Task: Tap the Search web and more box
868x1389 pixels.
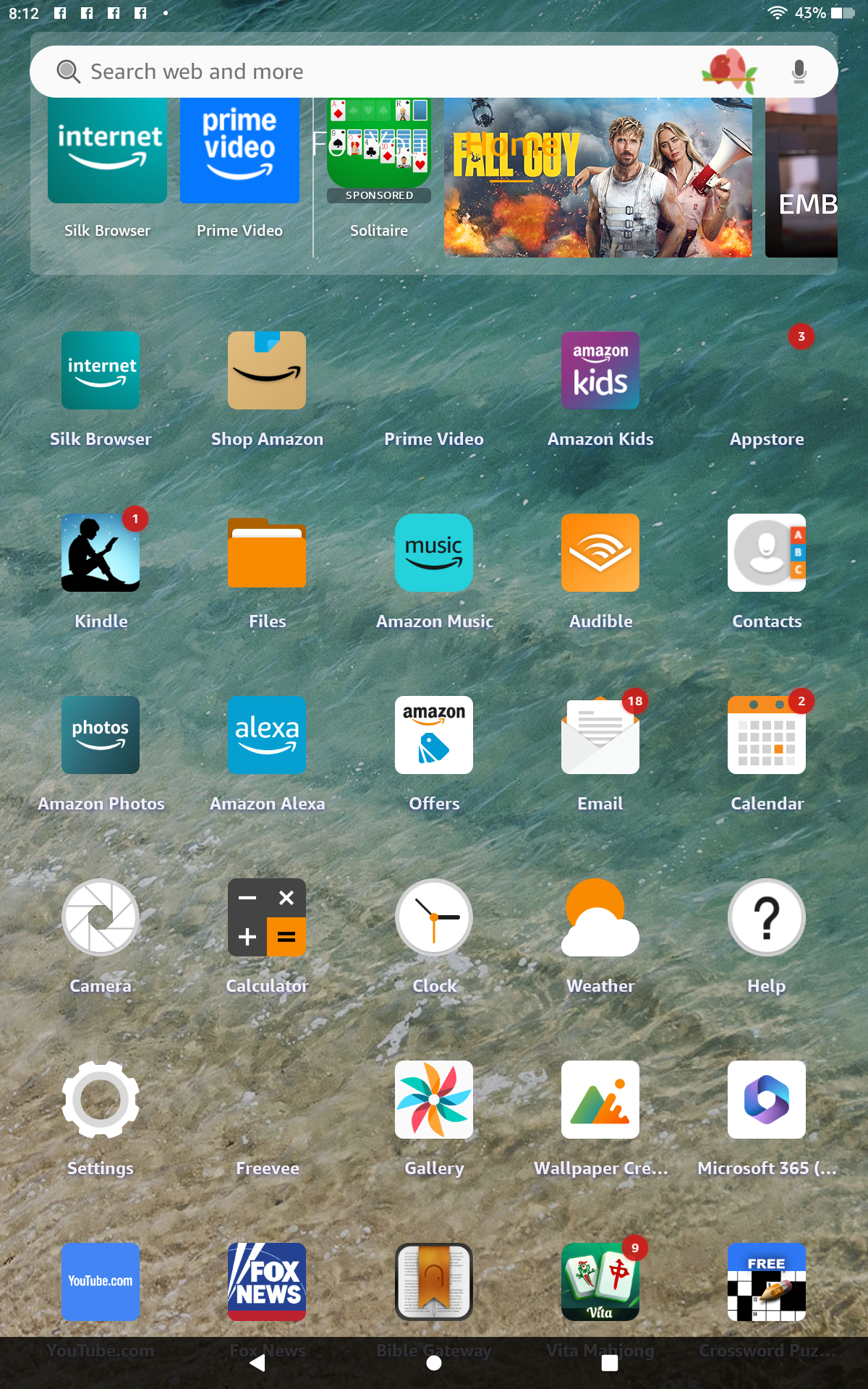Action: click(x=362, y=72)
